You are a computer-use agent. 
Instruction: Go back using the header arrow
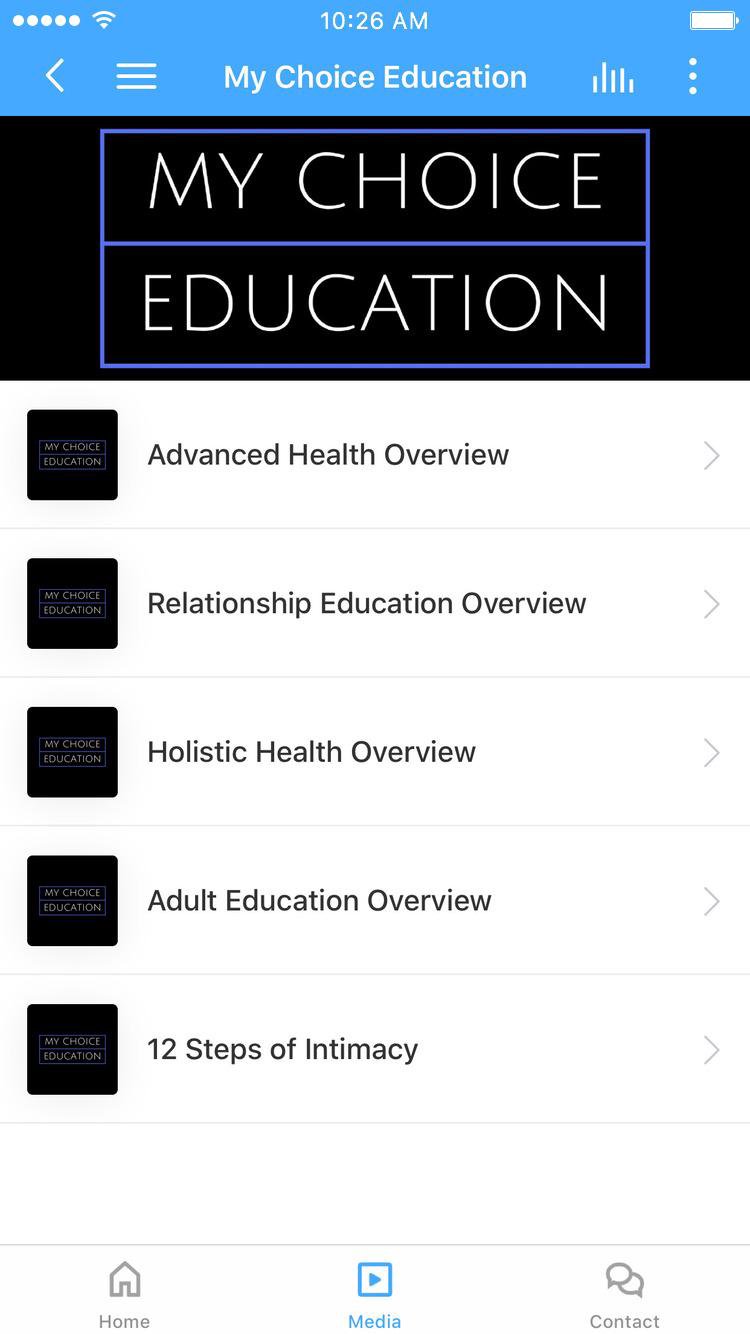coord(55,76)
